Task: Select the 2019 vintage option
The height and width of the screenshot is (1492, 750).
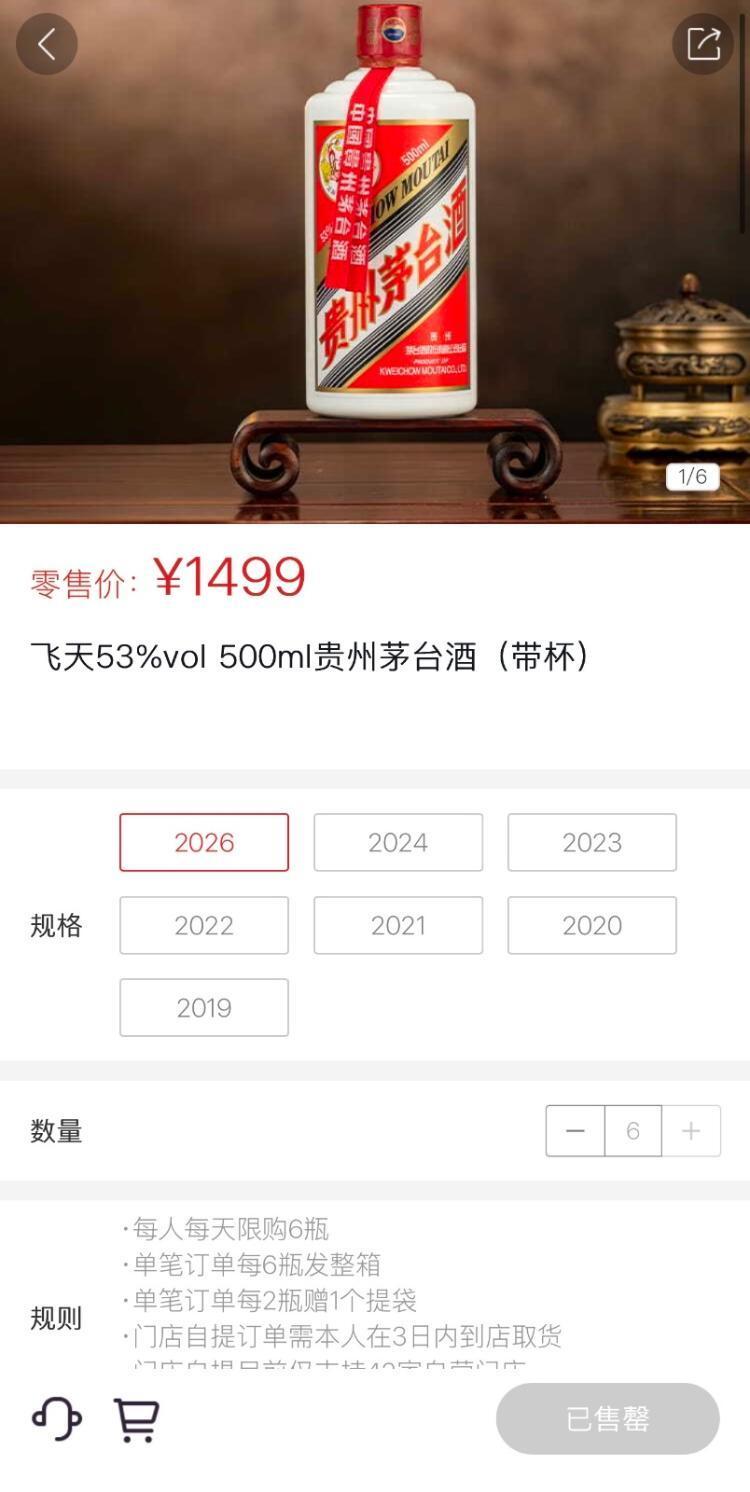Action: tap(204, 1007)
